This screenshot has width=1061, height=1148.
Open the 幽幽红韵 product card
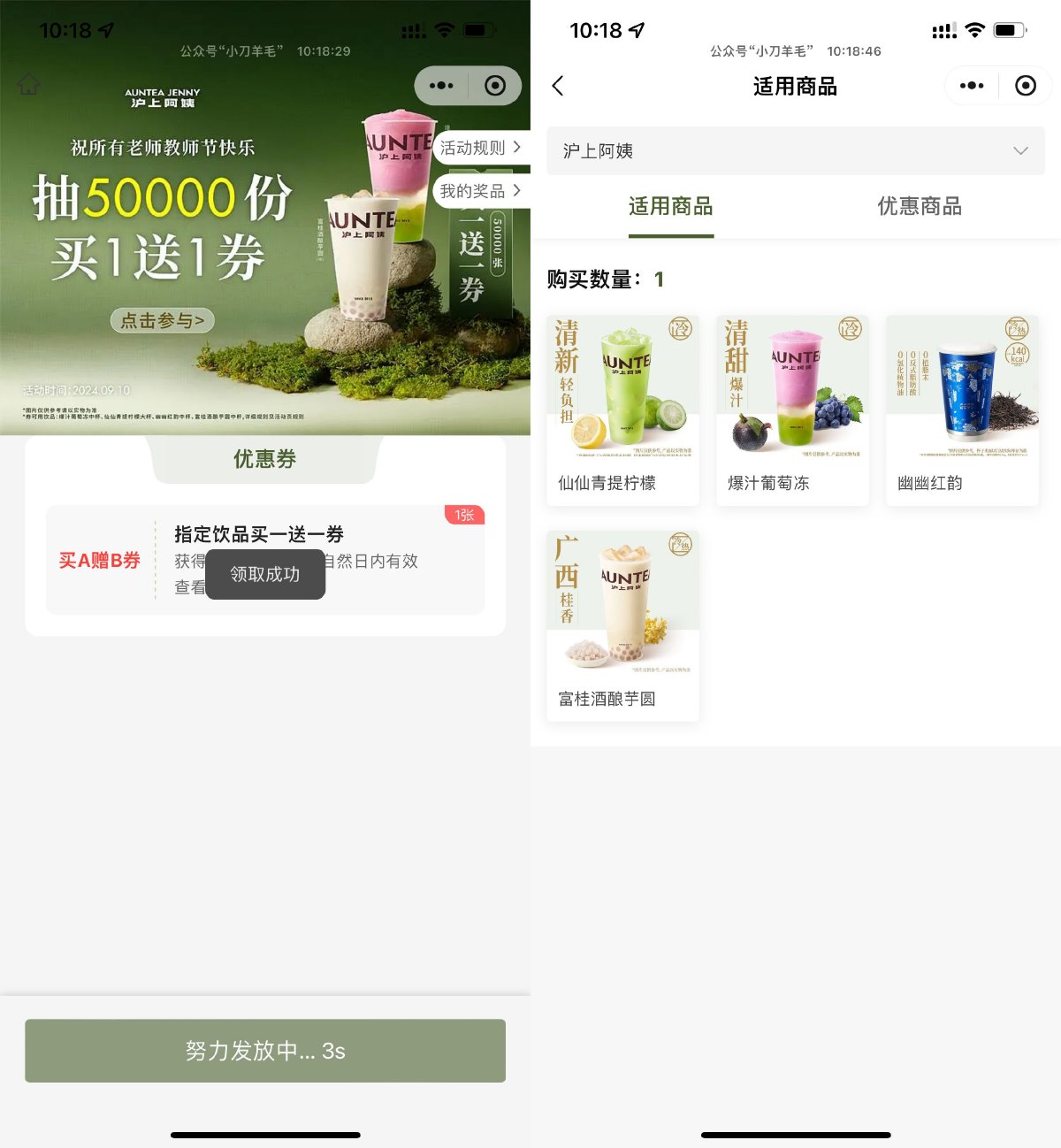pos(962,410)
